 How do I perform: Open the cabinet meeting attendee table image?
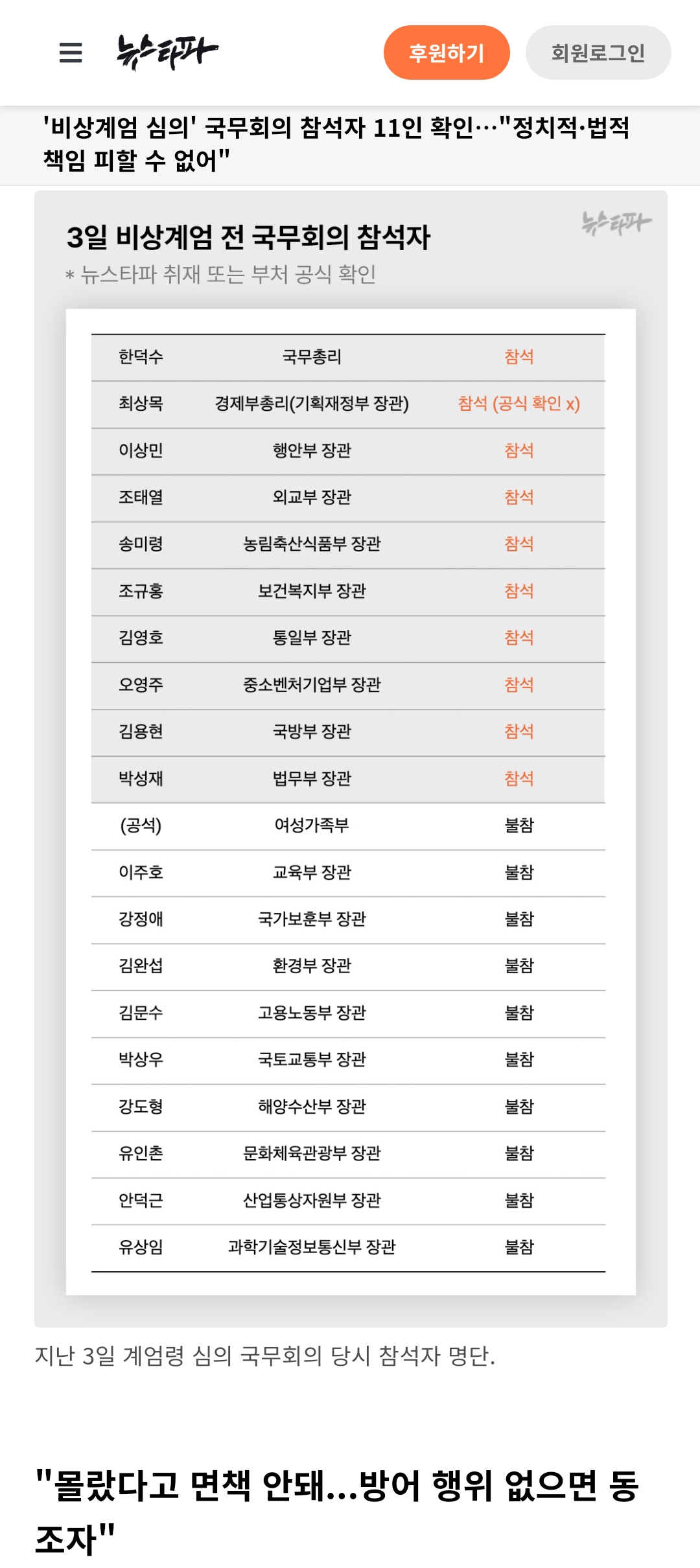(351, 759)
